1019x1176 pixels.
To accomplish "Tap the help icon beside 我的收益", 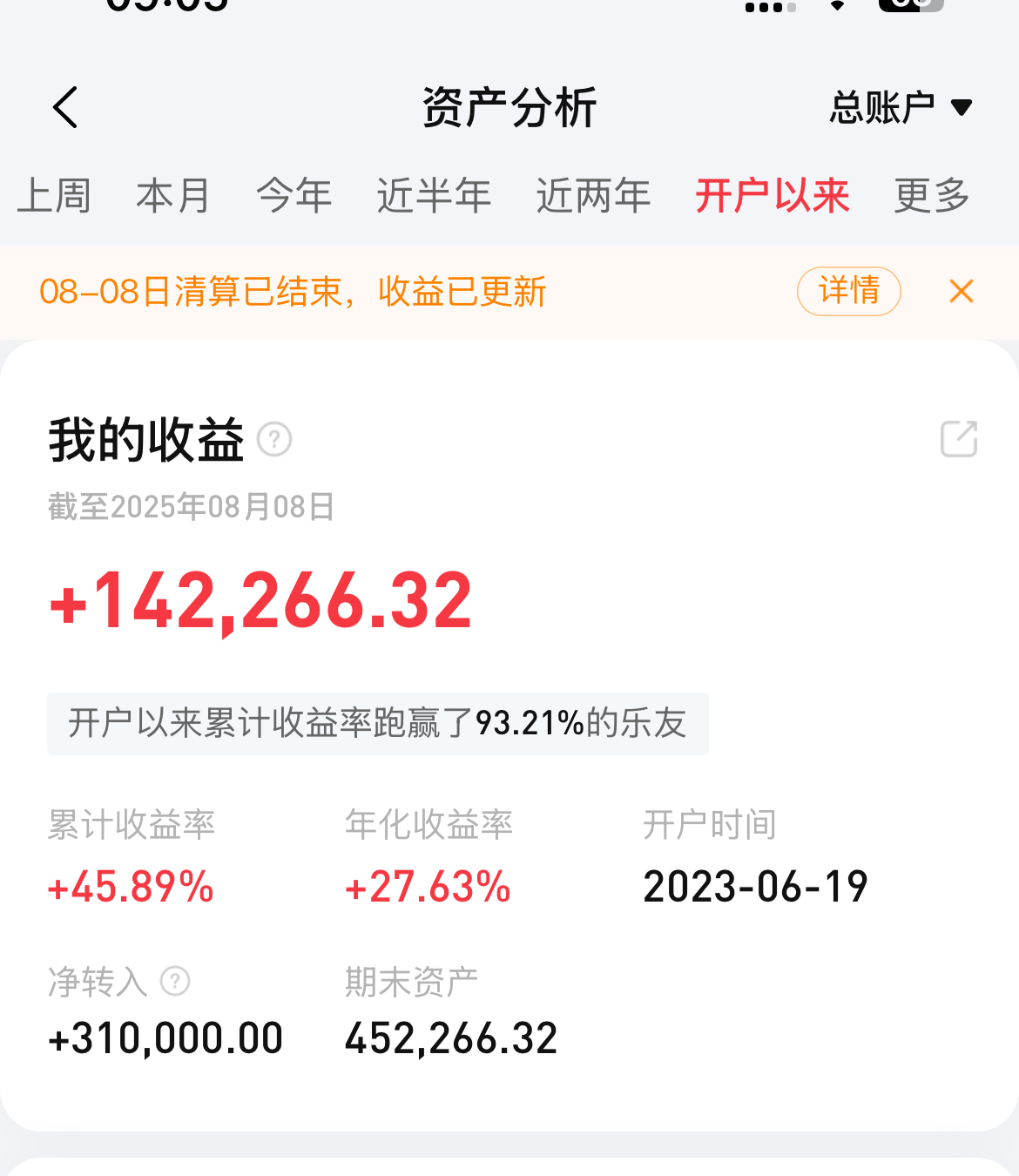I will [x=274, y=439].
